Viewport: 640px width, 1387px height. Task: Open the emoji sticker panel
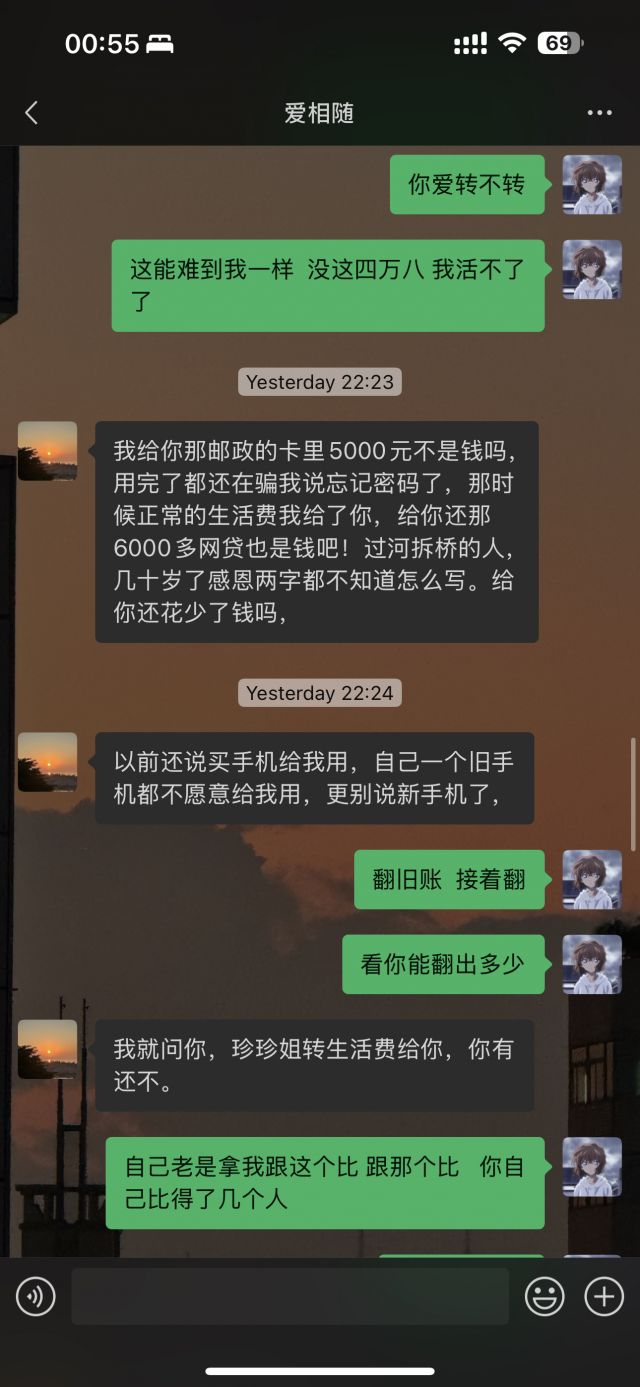(x=544, y=1297)
